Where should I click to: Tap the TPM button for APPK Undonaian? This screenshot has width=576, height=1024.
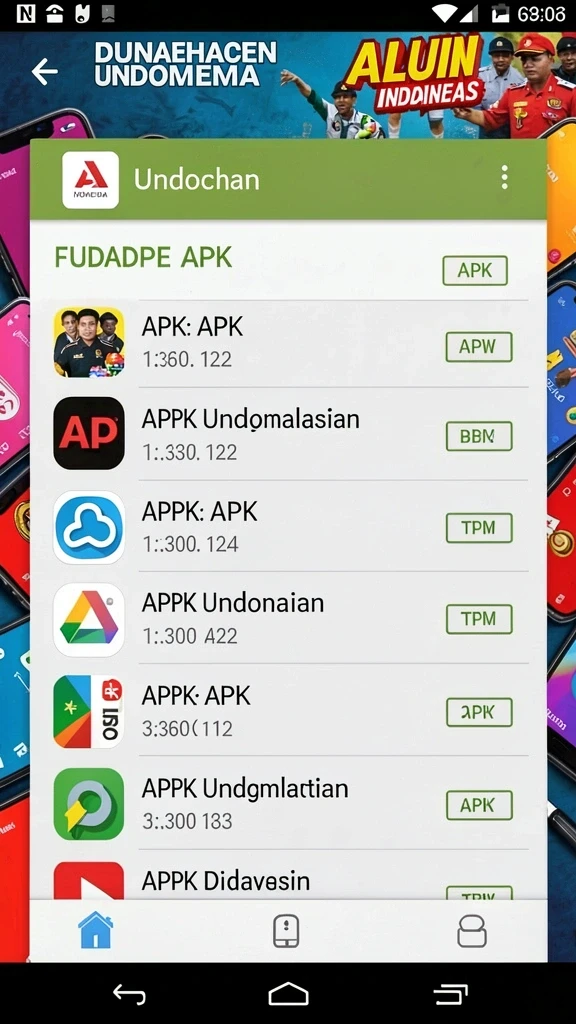[479, 619]
